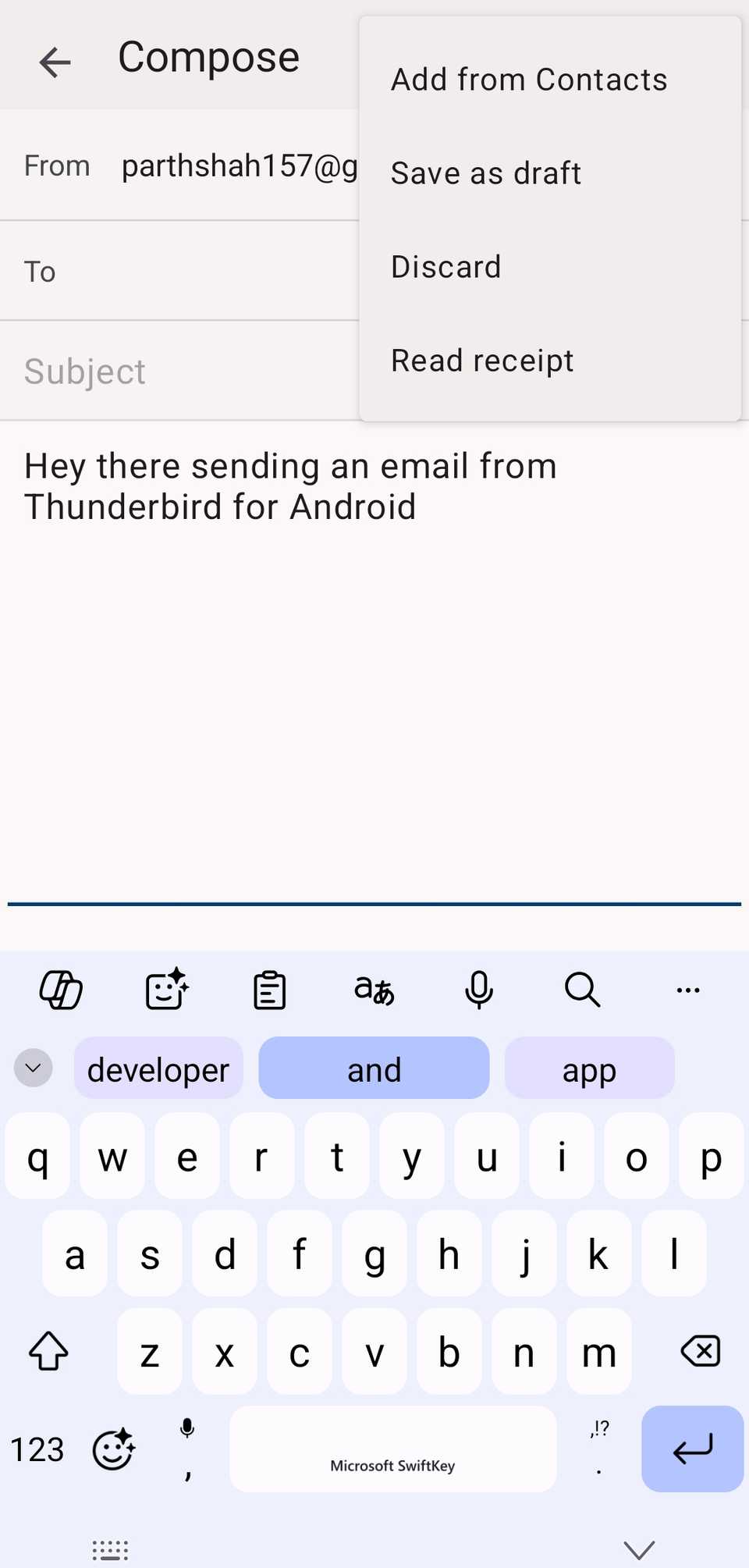Tap the Microsoft Copilot icon on the keyboard

point(60,990)
